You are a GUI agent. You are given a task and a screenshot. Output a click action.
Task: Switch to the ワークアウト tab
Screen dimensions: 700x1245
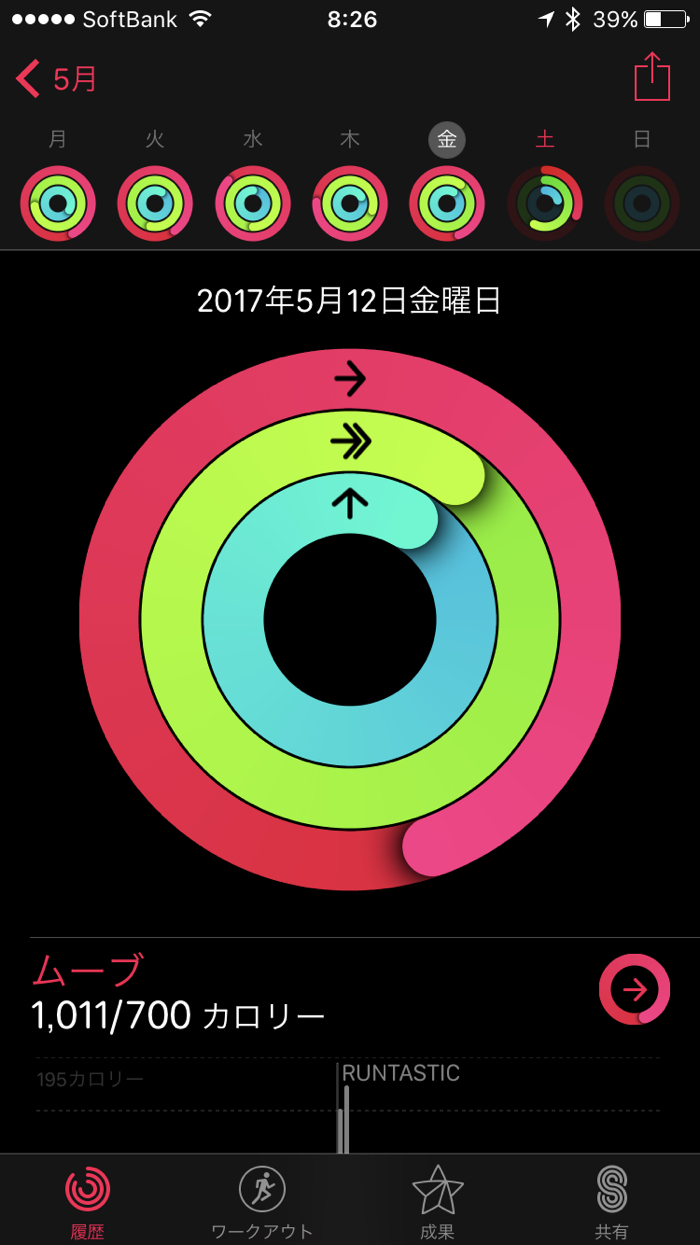pyautogui.click(x=262, y=1199)
